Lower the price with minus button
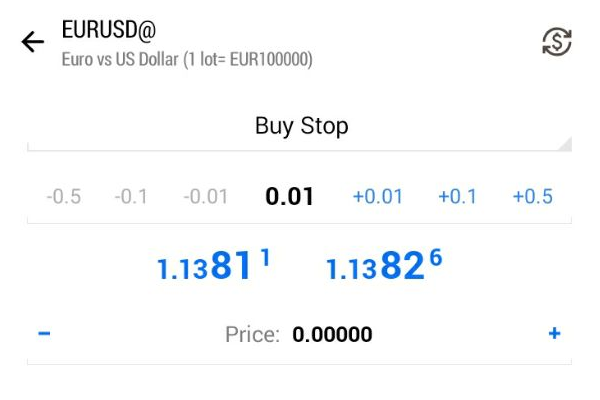The width and height of the screenshot is (600, 400). pyautogui.click(x=43, y=334)
